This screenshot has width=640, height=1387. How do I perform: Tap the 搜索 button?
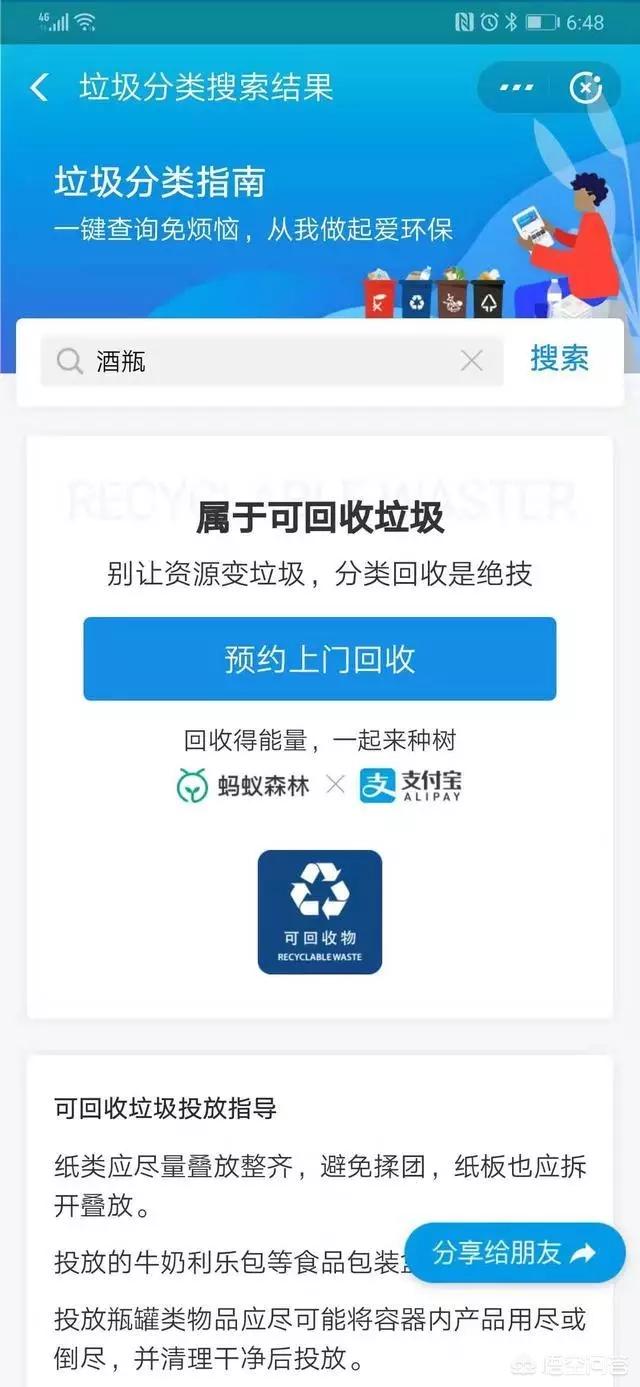559,359
